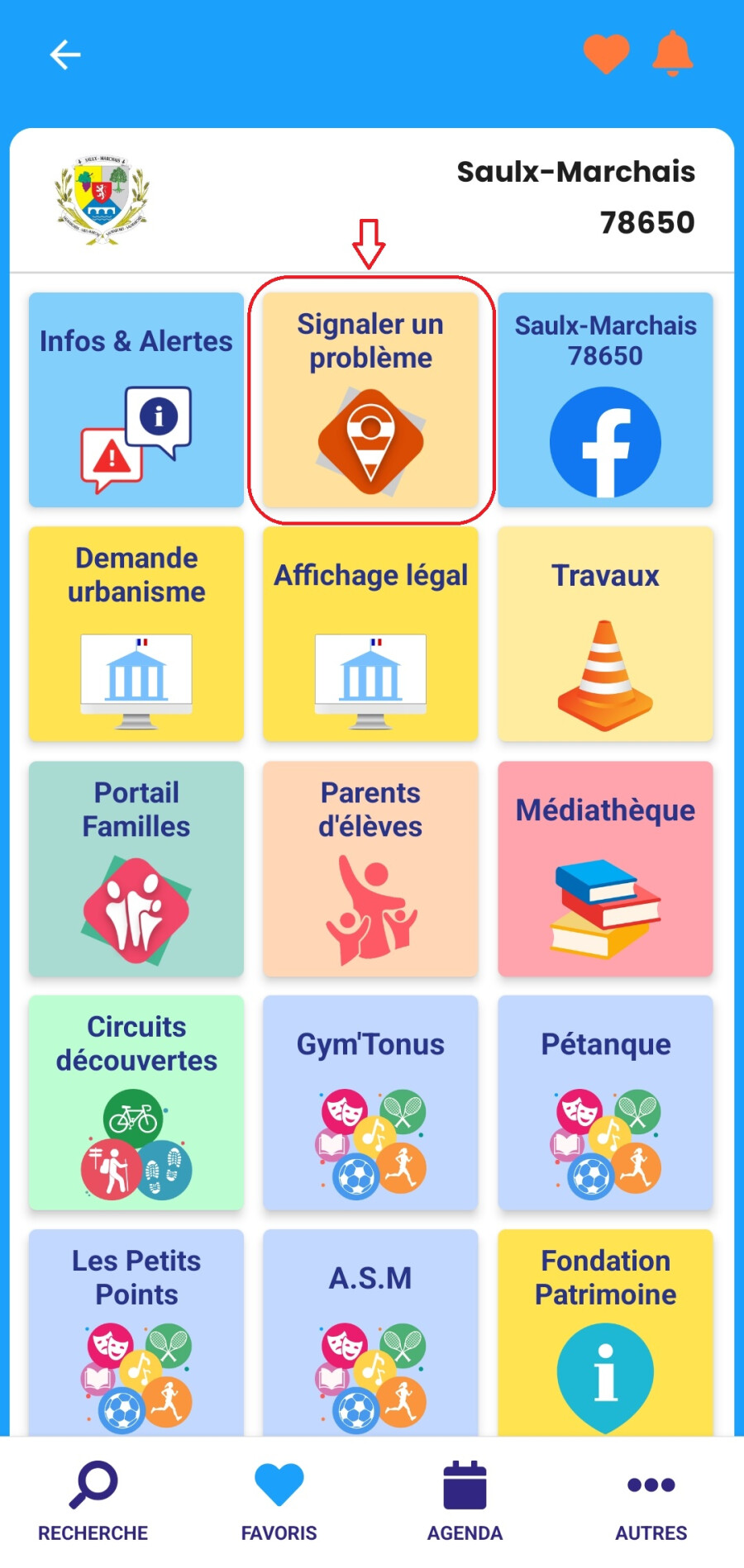This screenshot has width=744, height=1568.
Task: Go back using the arrow icon
Action: point(65,55)
